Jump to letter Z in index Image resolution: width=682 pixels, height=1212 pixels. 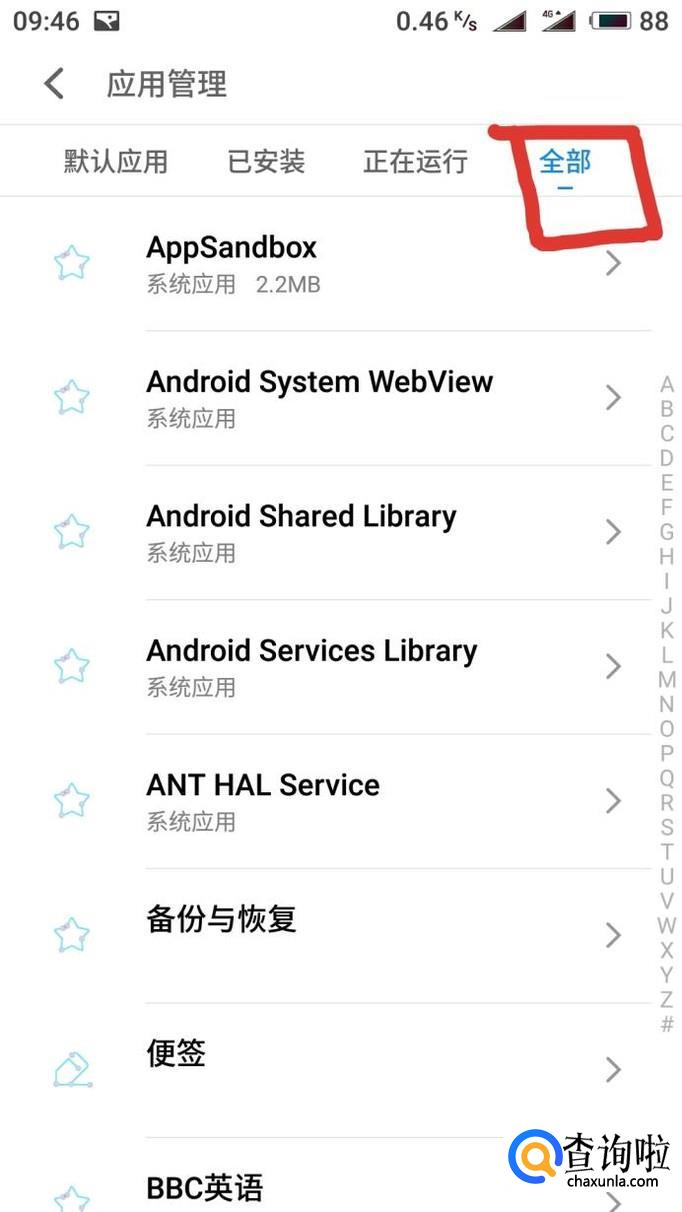(667, 999)
